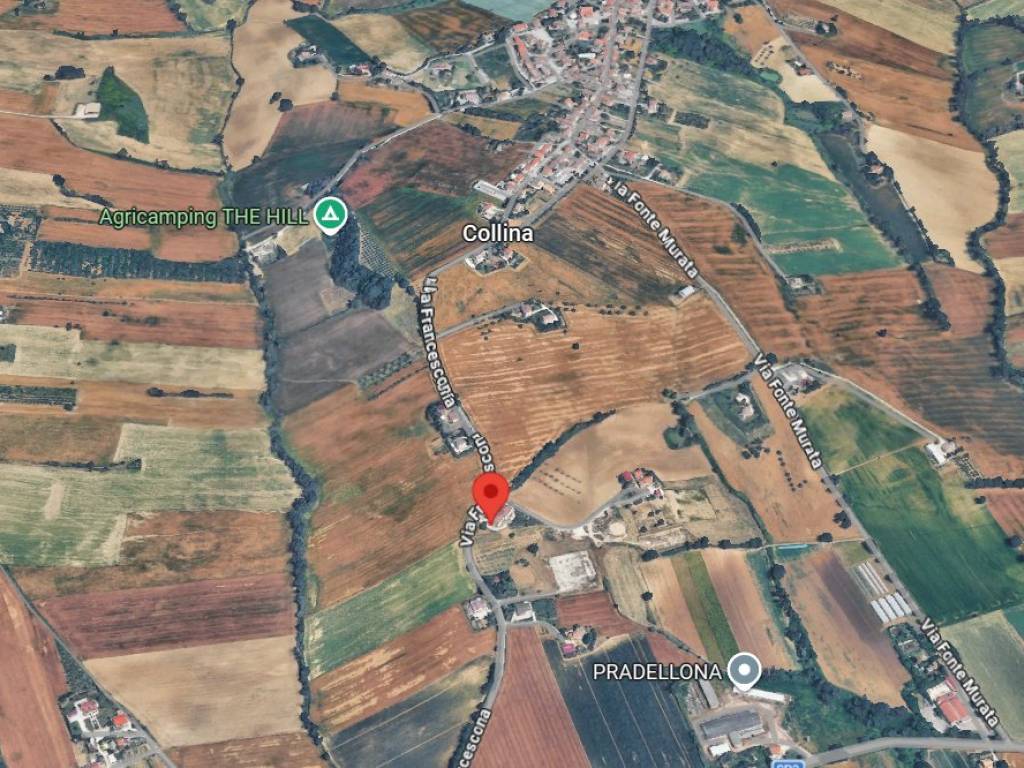Open the Agricamping THE HILL map marker
Screen dimensions: 1024x768
click(330, 214)
